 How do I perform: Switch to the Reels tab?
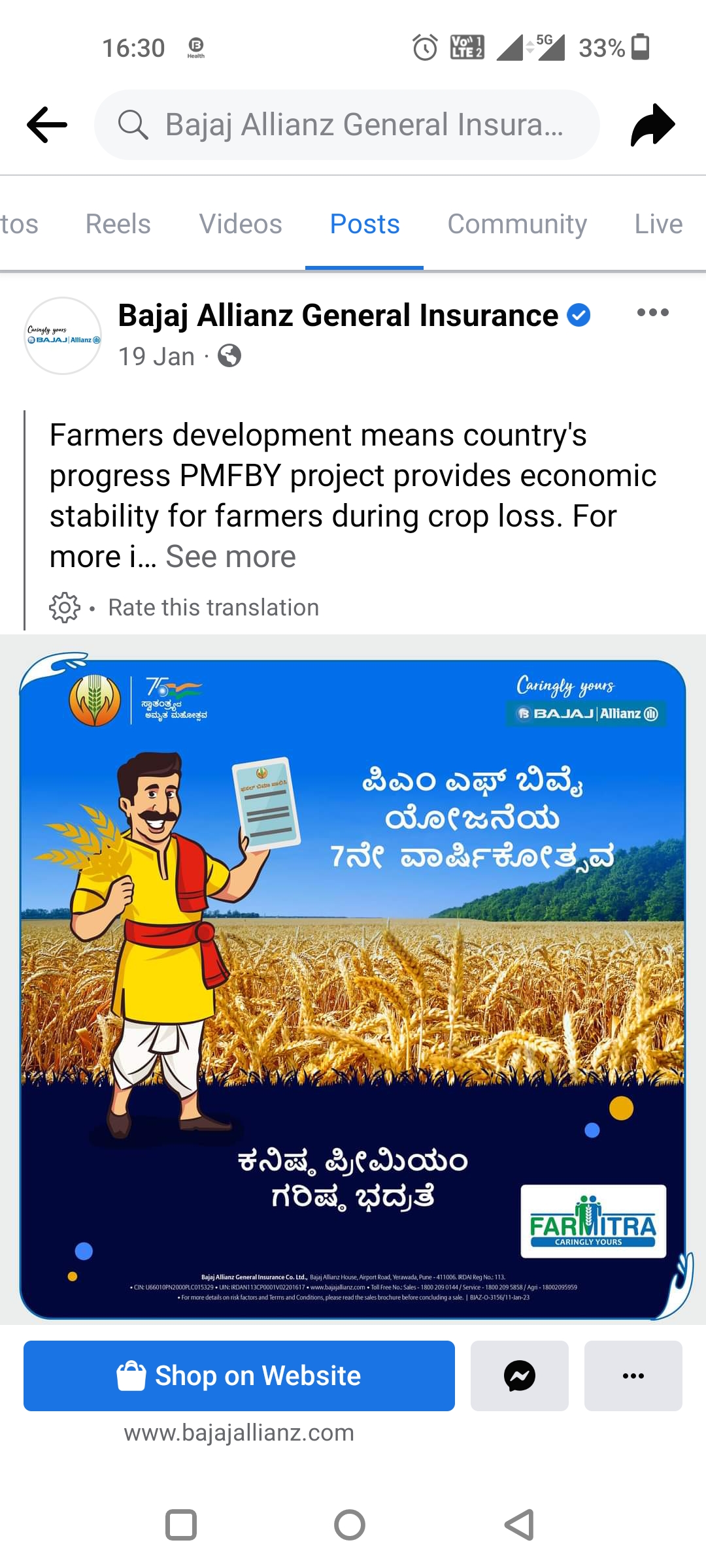(x=118, y=224)
